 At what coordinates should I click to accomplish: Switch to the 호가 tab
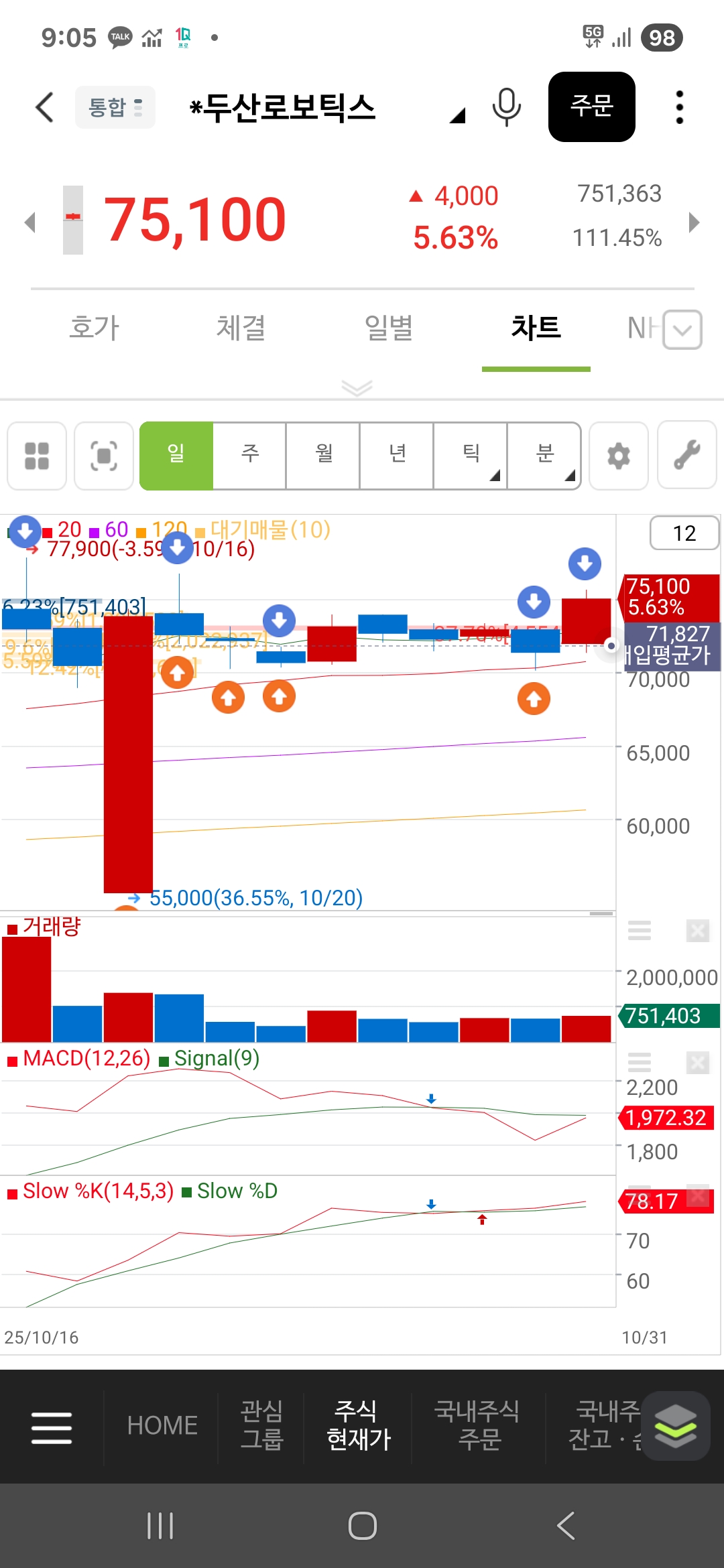click(x=94, y=328)
